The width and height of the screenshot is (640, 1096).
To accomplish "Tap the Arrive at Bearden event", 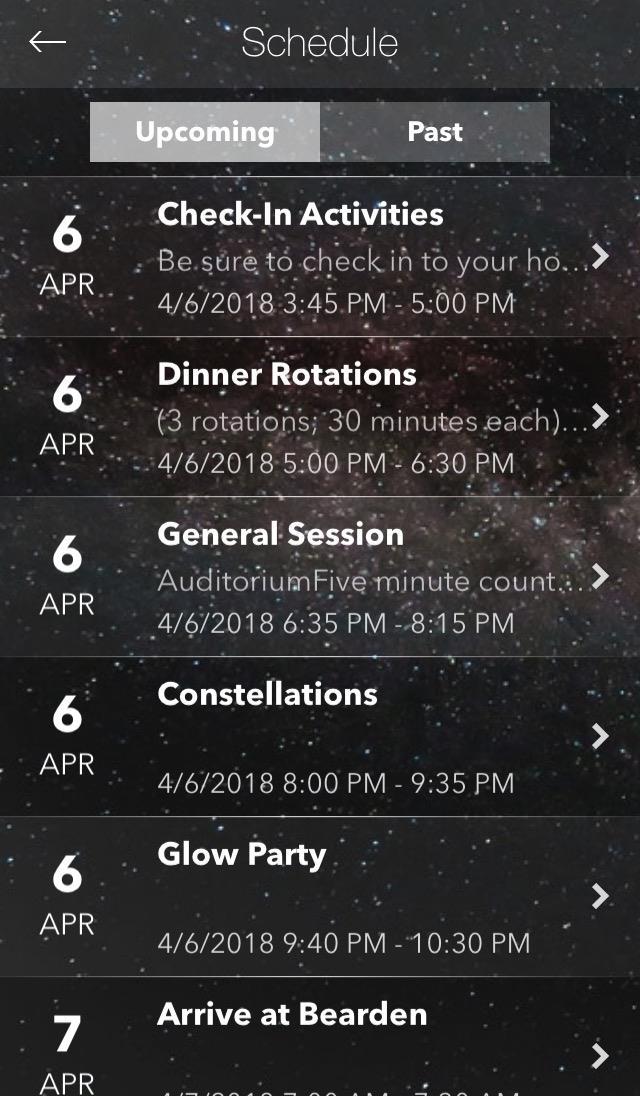I will pyautogui.click(x=320, y=1040).
